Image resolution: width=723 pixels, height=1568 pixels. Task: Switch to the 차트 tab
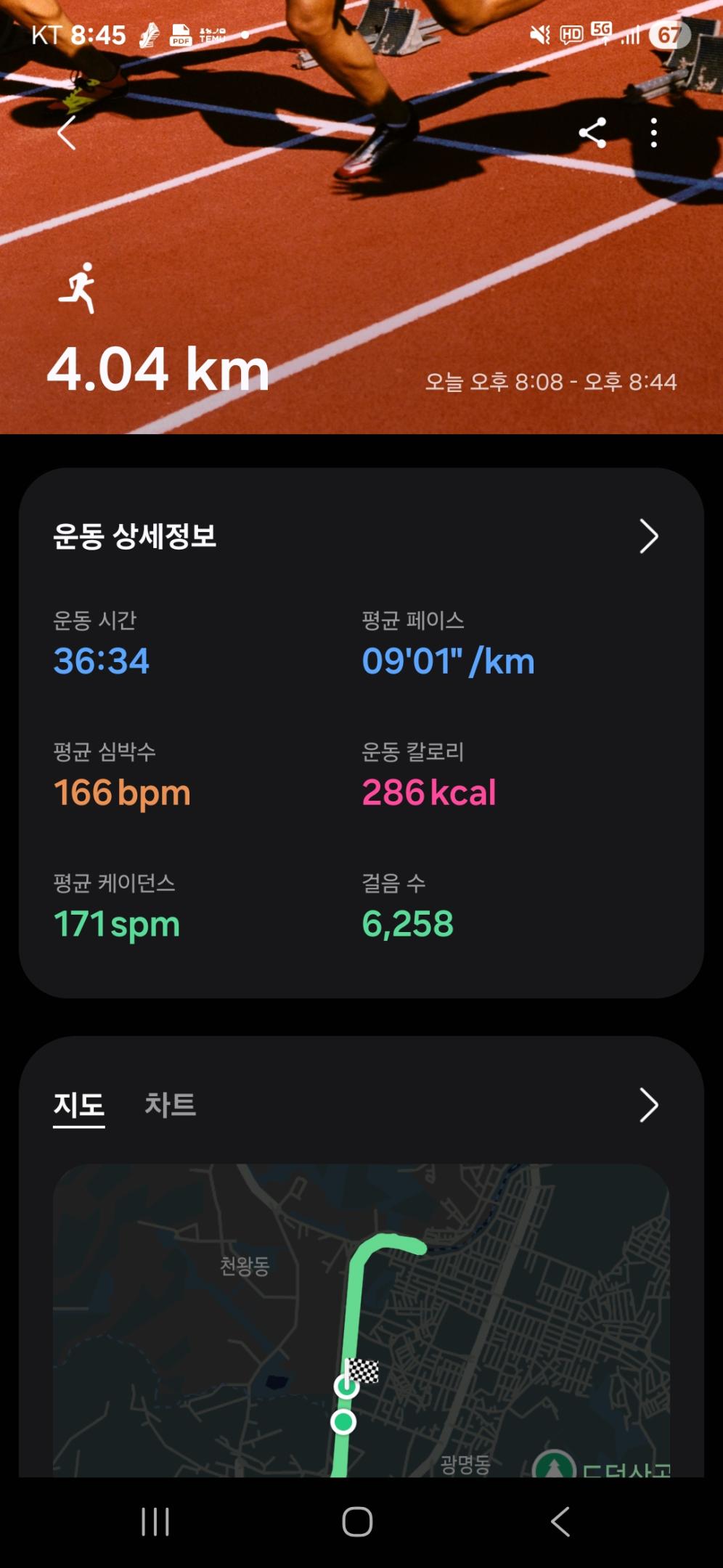coord(171,1105)
